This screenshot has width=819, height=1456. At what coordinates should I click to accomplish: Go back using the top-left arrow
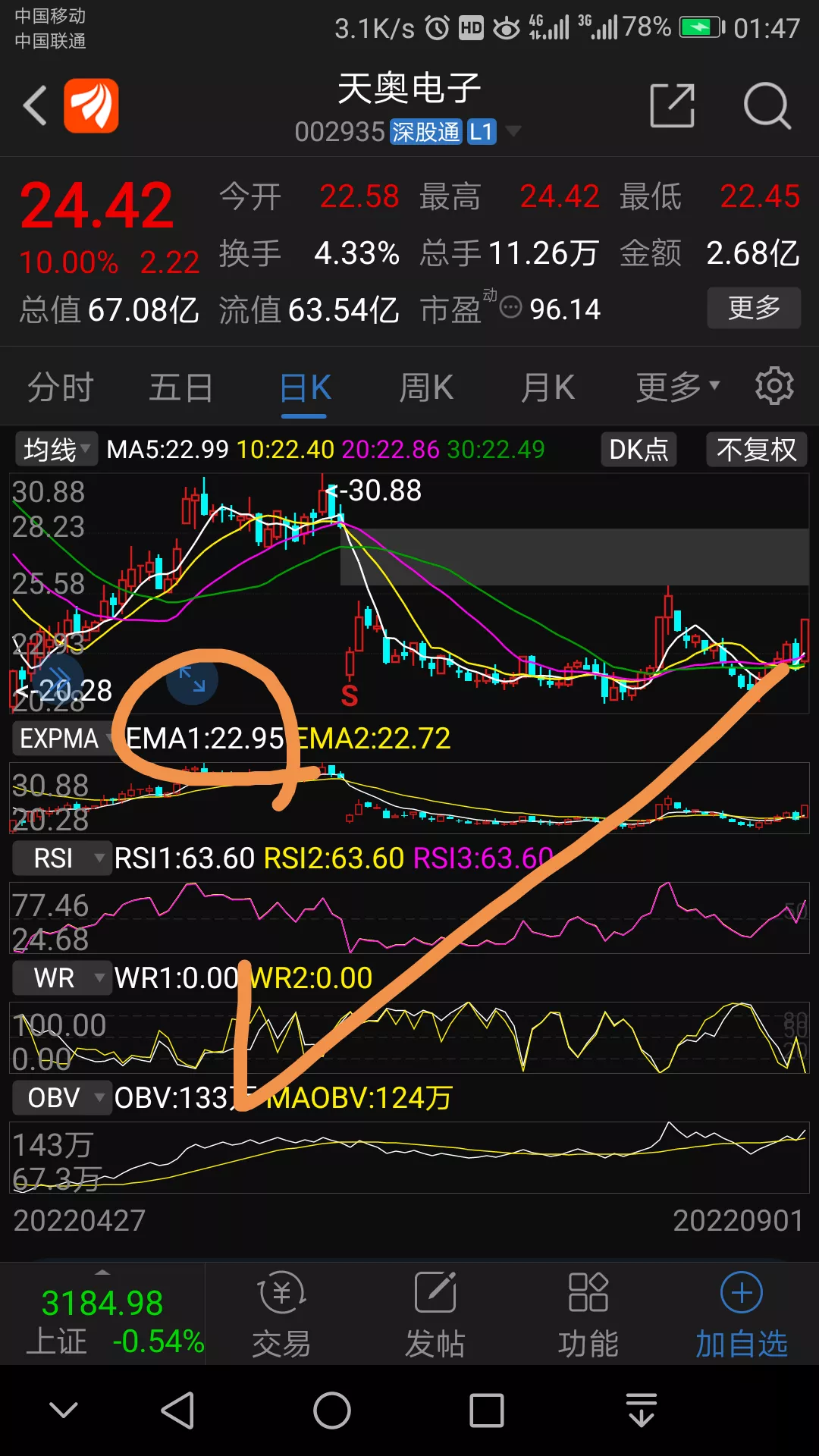35,105
